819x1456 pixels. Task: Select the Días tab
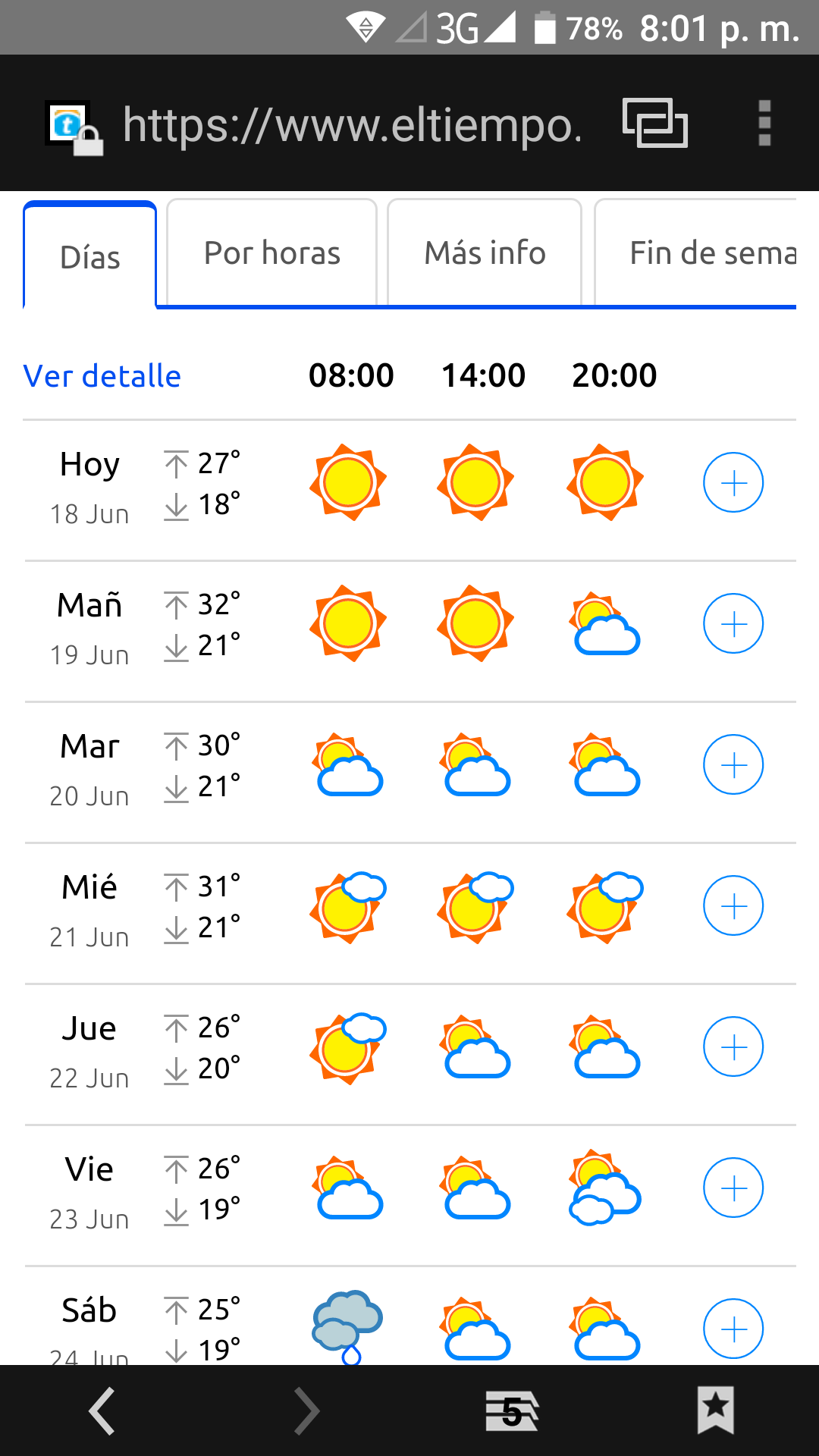coord(90,258)
